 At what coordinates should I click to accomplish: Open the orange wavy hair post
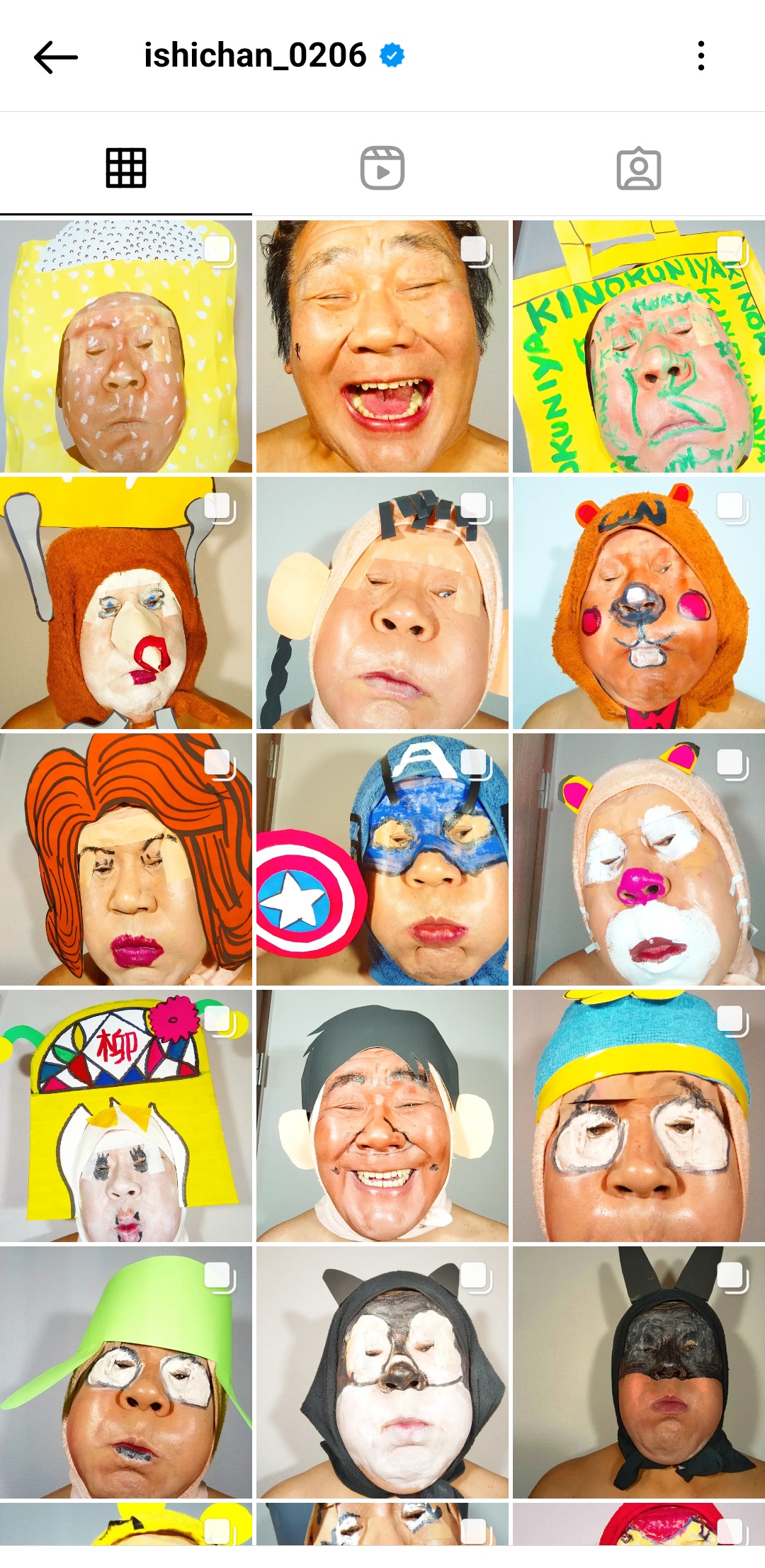126,859
